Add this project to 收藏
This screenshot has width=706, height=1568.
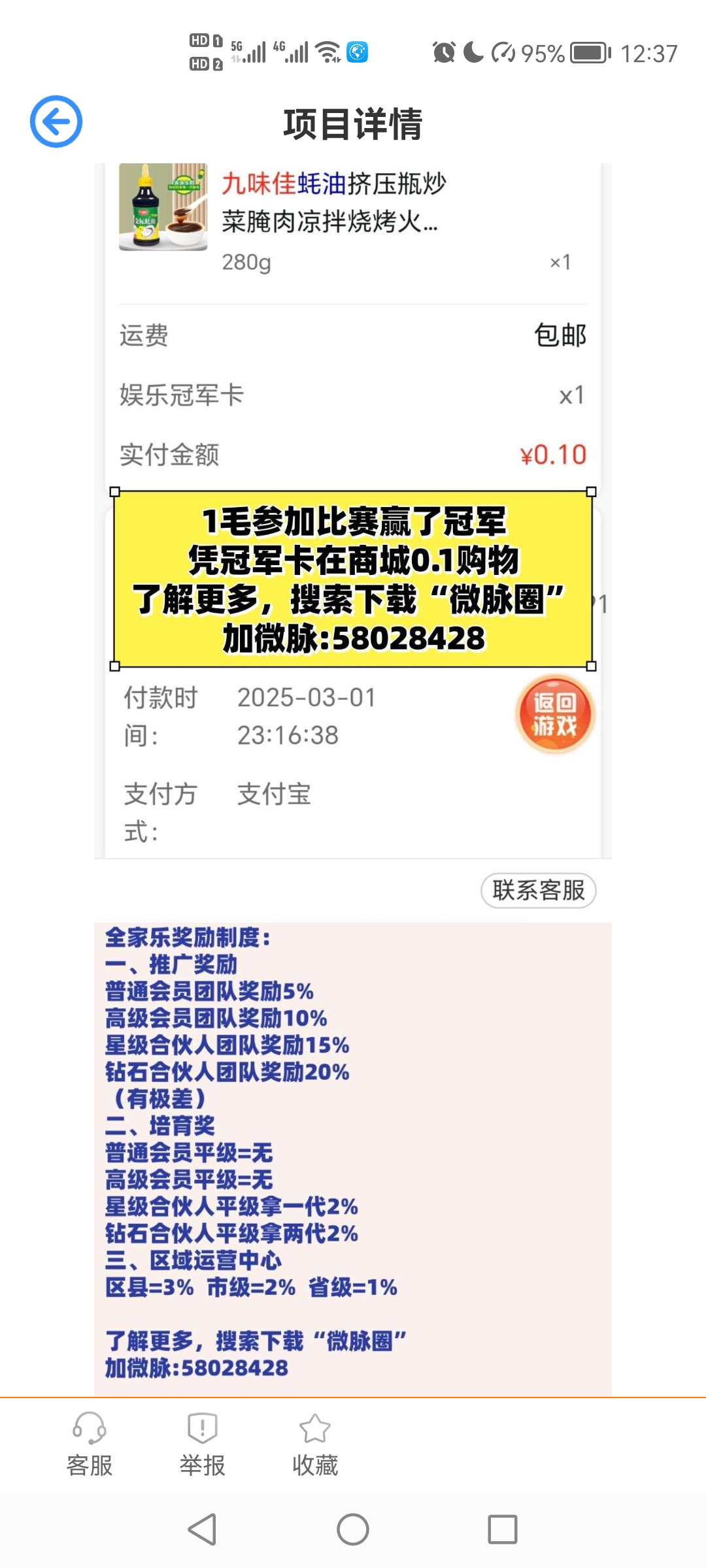[x=314, y=1444]
